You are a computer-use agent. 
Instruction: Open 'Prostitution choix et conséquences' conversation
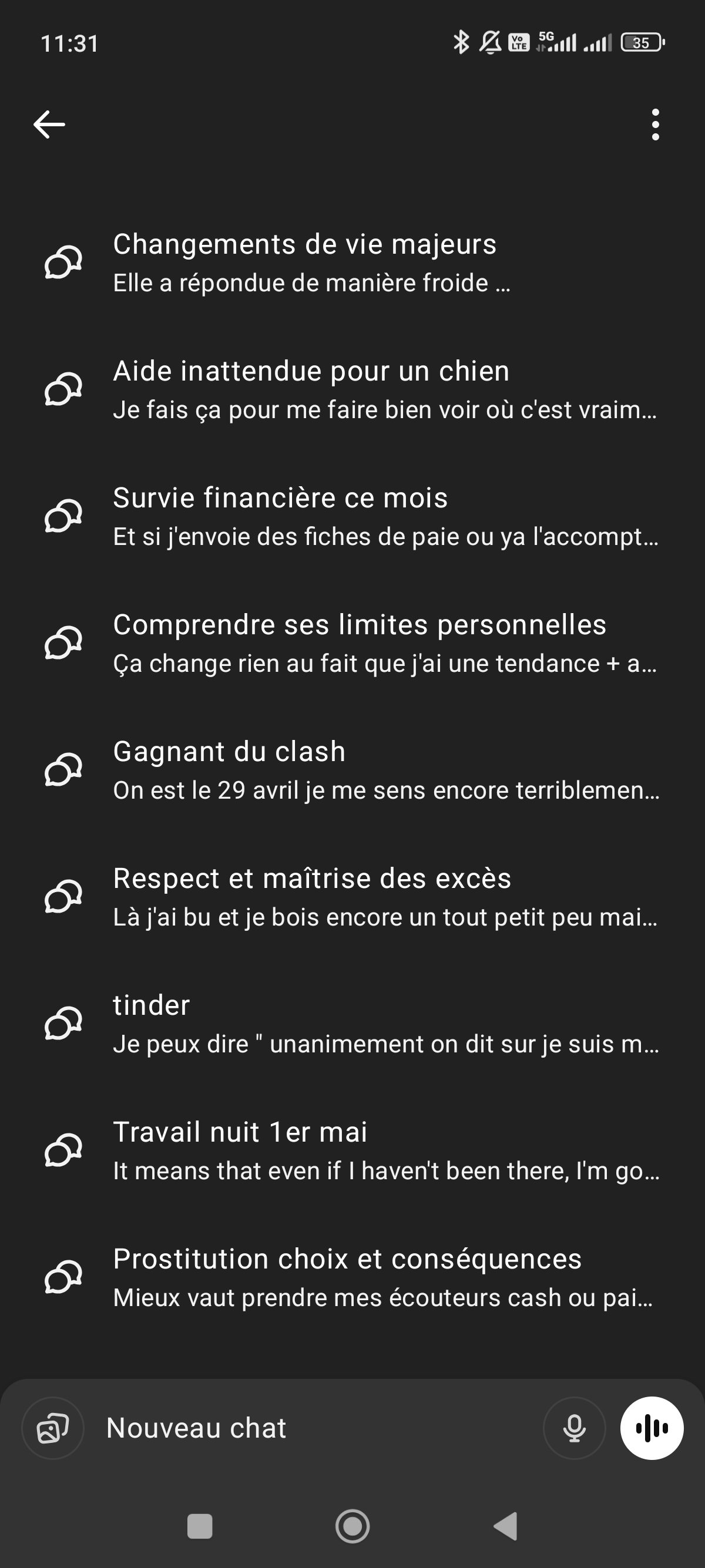click(x=352, y=1277)
